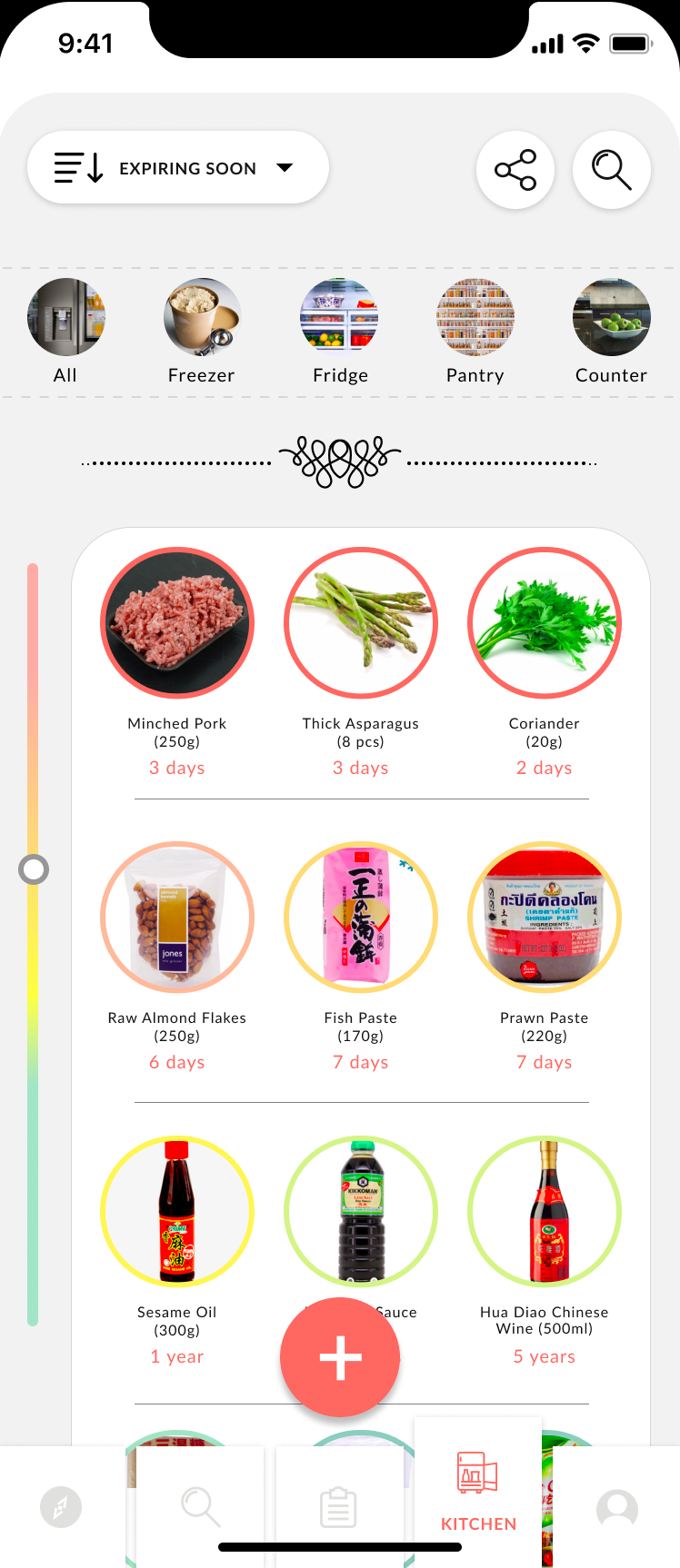Expand the sorting options chevron
Image resolution: width=680 pixels, height=1568 pixels.
click(x=285, y=167)
